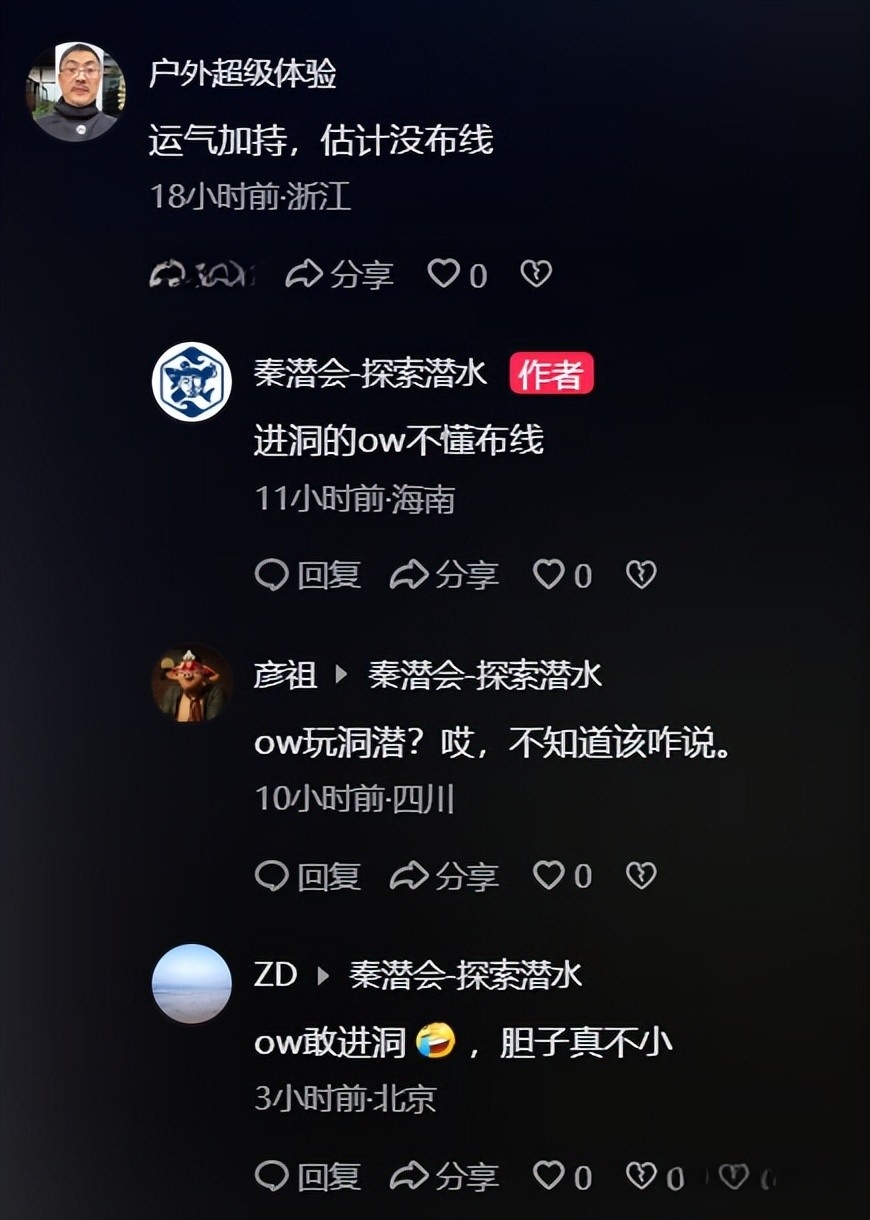870x1220 pixels.
Task: Open 彦祖's profile avatar
Action: click(192, 683)
